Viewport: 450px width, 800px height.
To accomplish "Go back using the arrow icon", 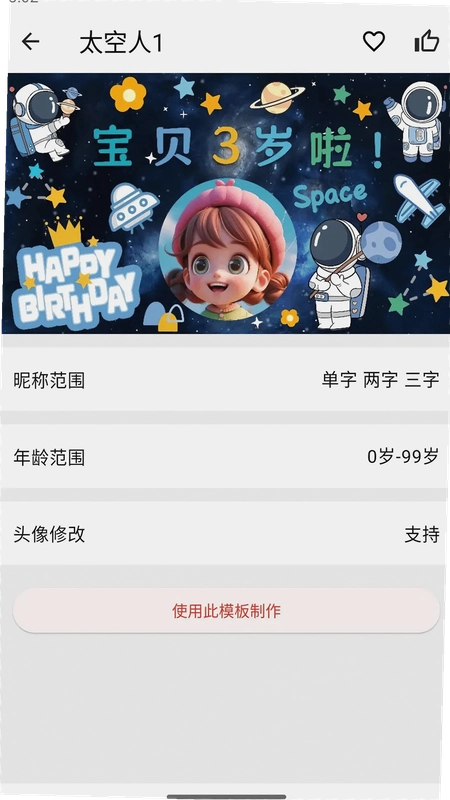I will 31,42.
